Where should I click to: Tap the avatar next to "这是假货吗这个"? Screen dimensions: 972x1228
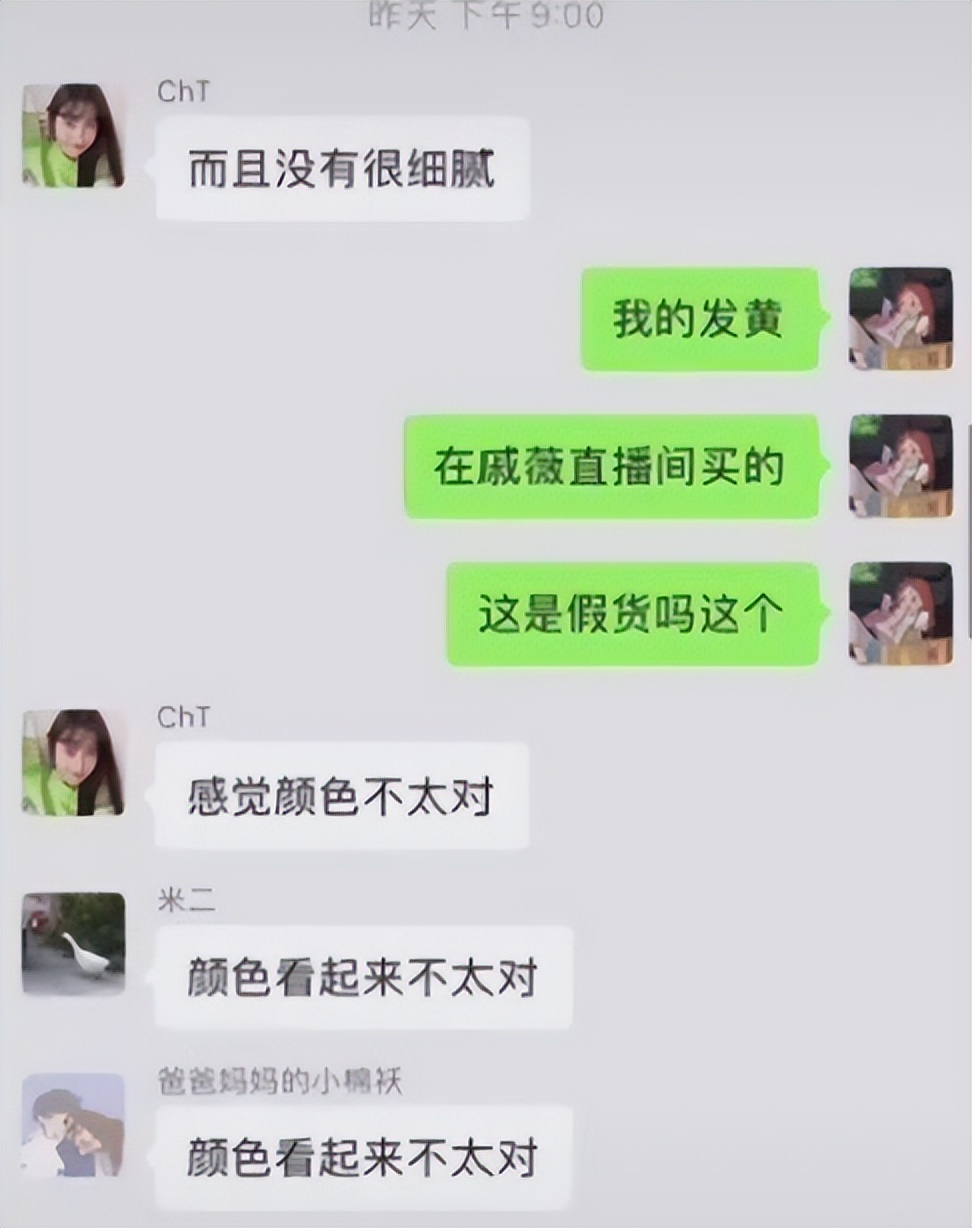click(900, 613)
